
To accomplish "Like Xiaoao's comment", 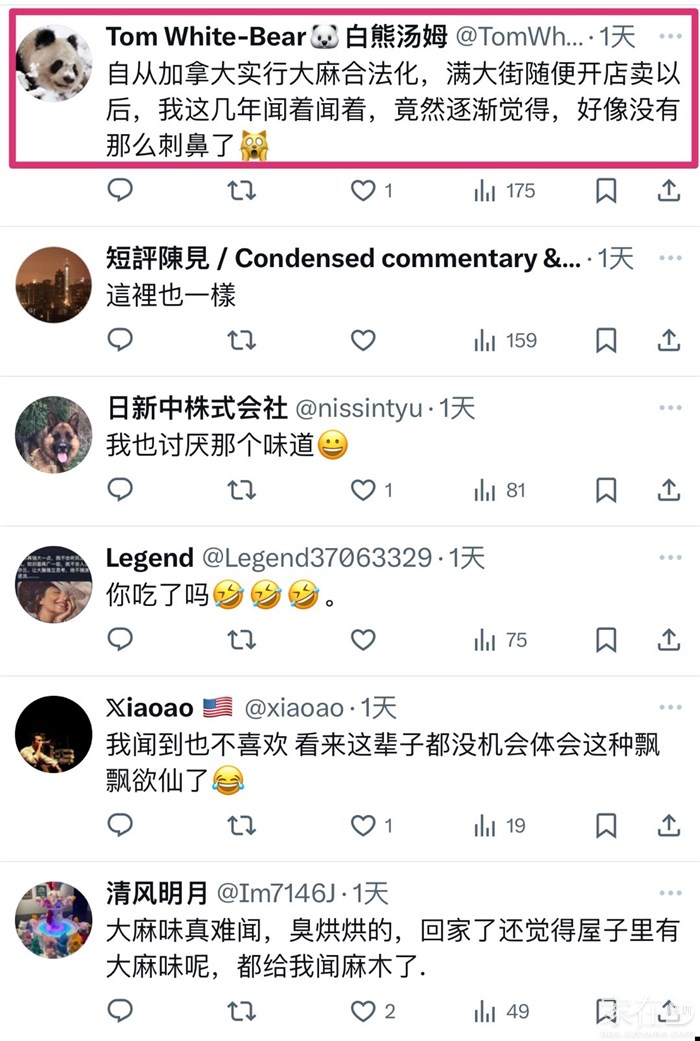I will point(363,825).
